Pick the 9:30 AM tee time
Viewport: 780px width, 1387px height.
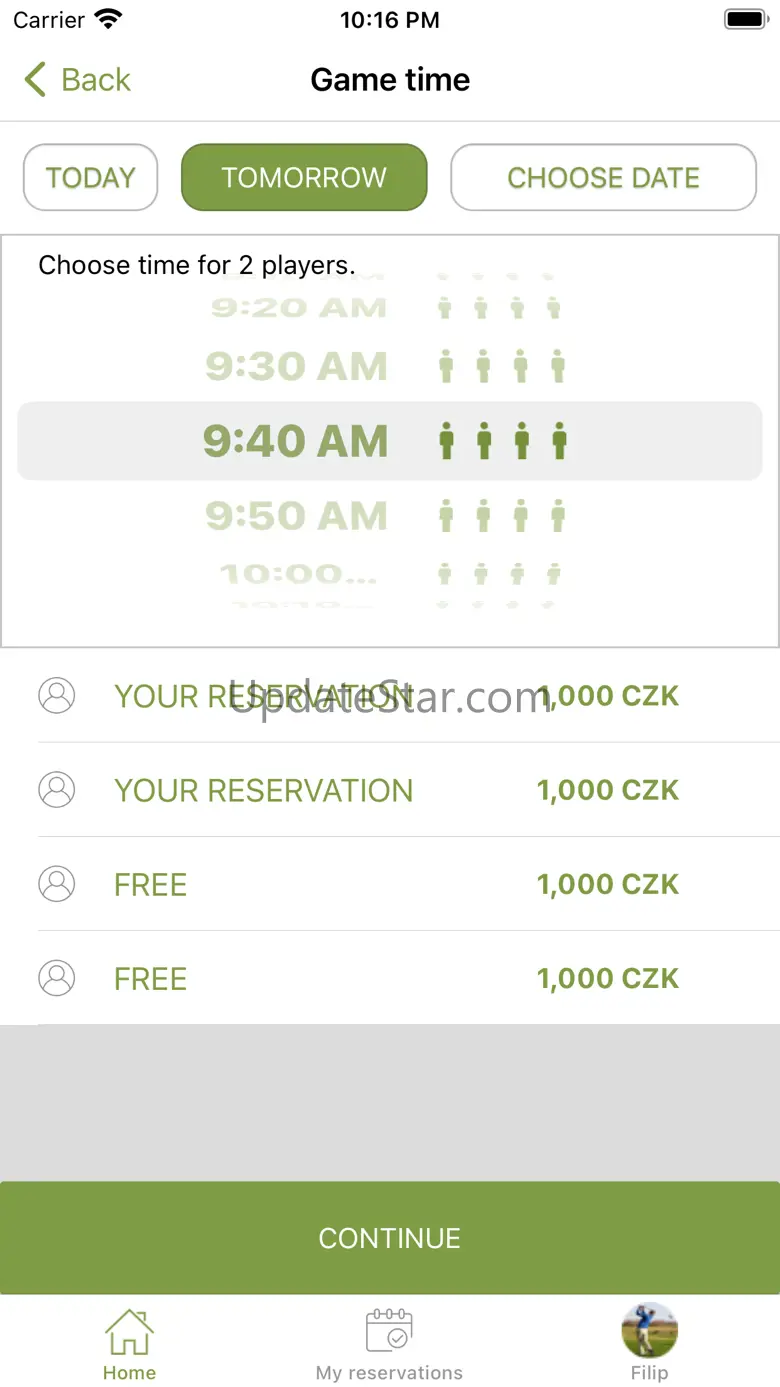click(x=296, y=367)
